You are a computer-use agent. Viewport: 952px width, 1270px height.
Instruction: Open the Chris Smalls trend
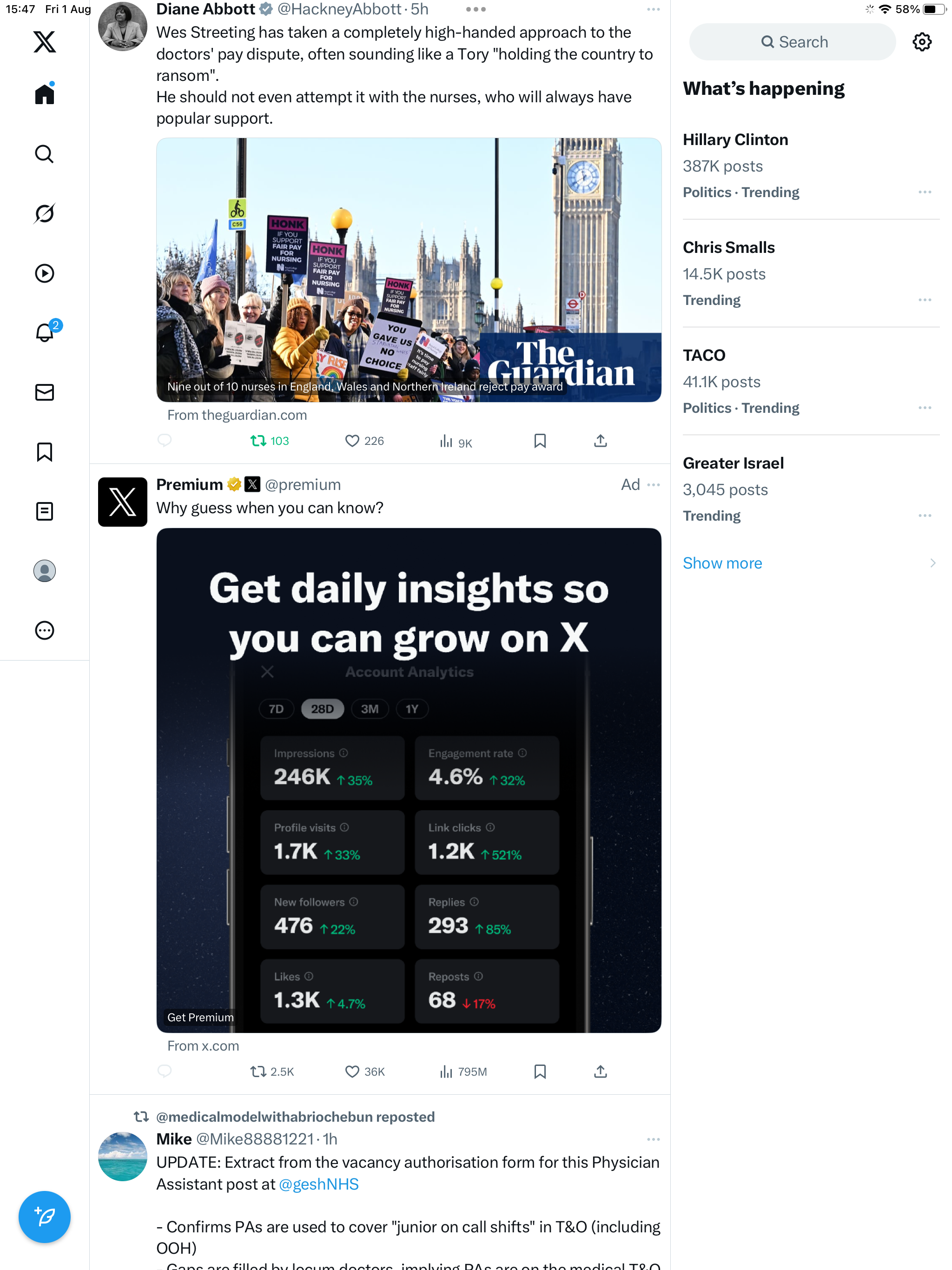coord(728,247)
